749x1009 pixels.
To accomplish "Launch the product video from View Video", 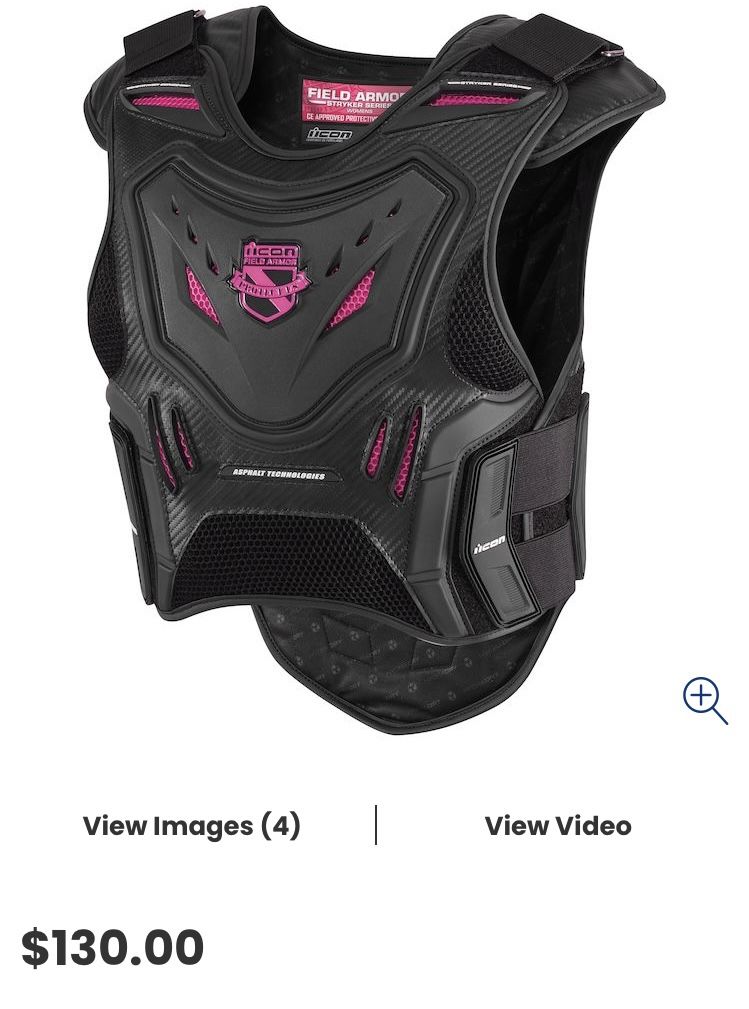I will tap(558, 826).
